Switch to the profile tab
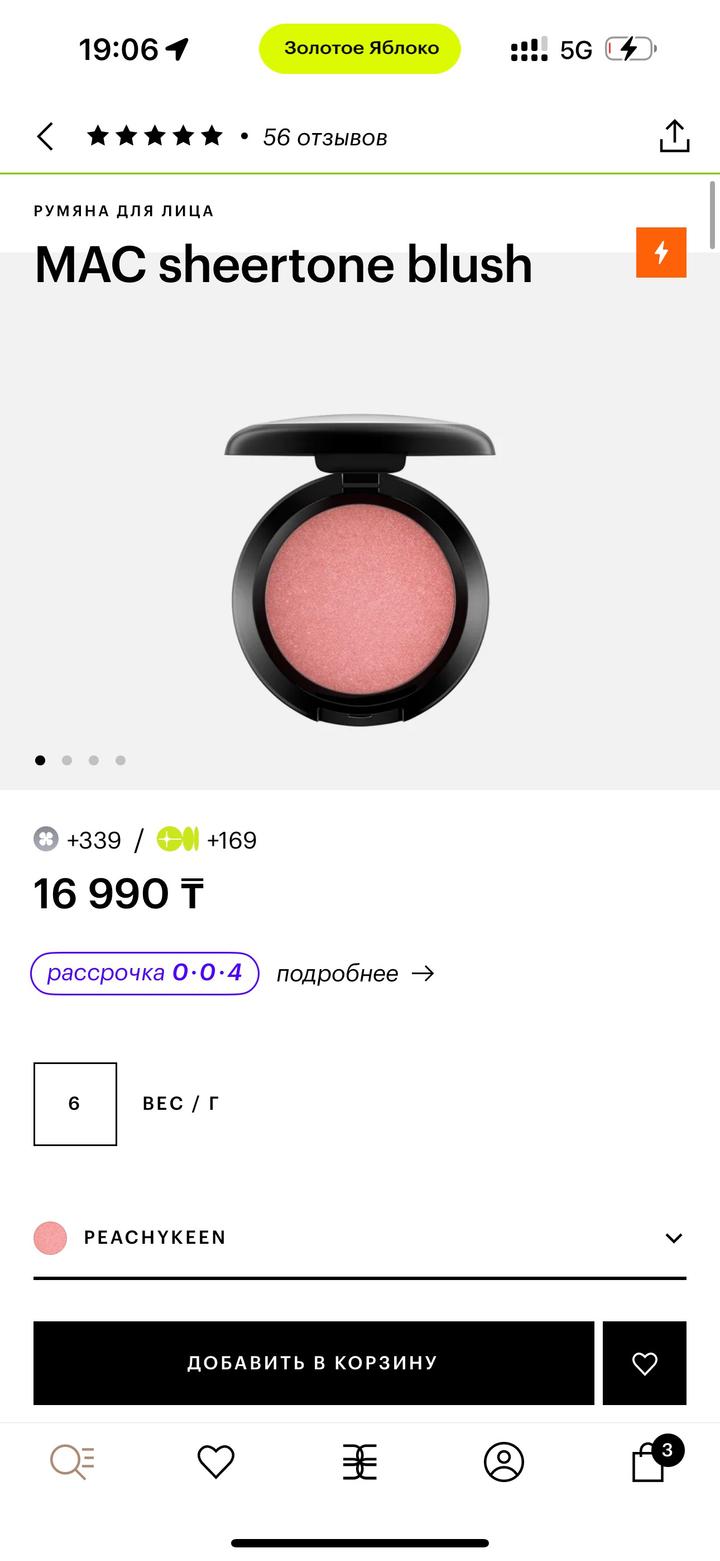 (504, 1462)
